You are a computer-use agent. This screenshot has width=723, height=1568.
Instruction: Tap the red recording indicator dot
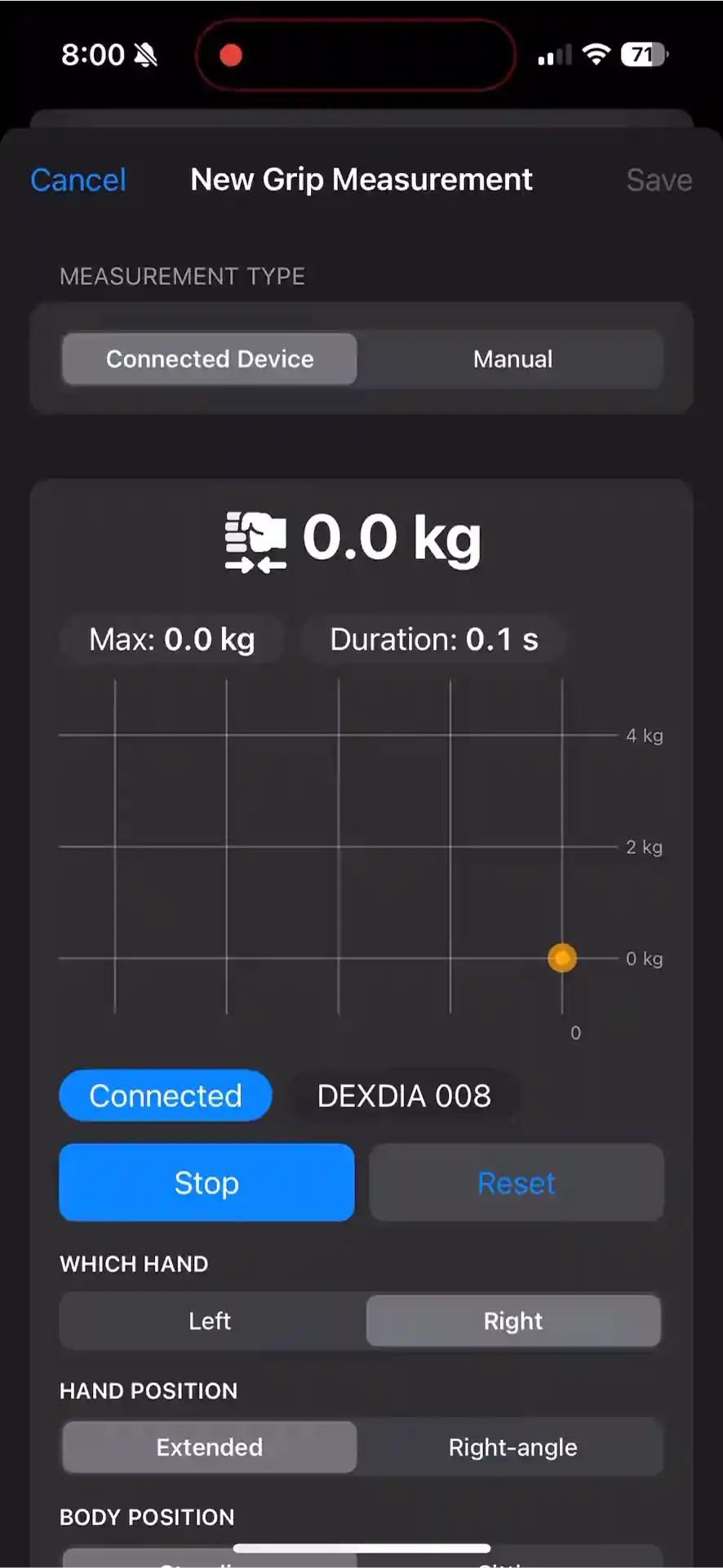[231, 54]
